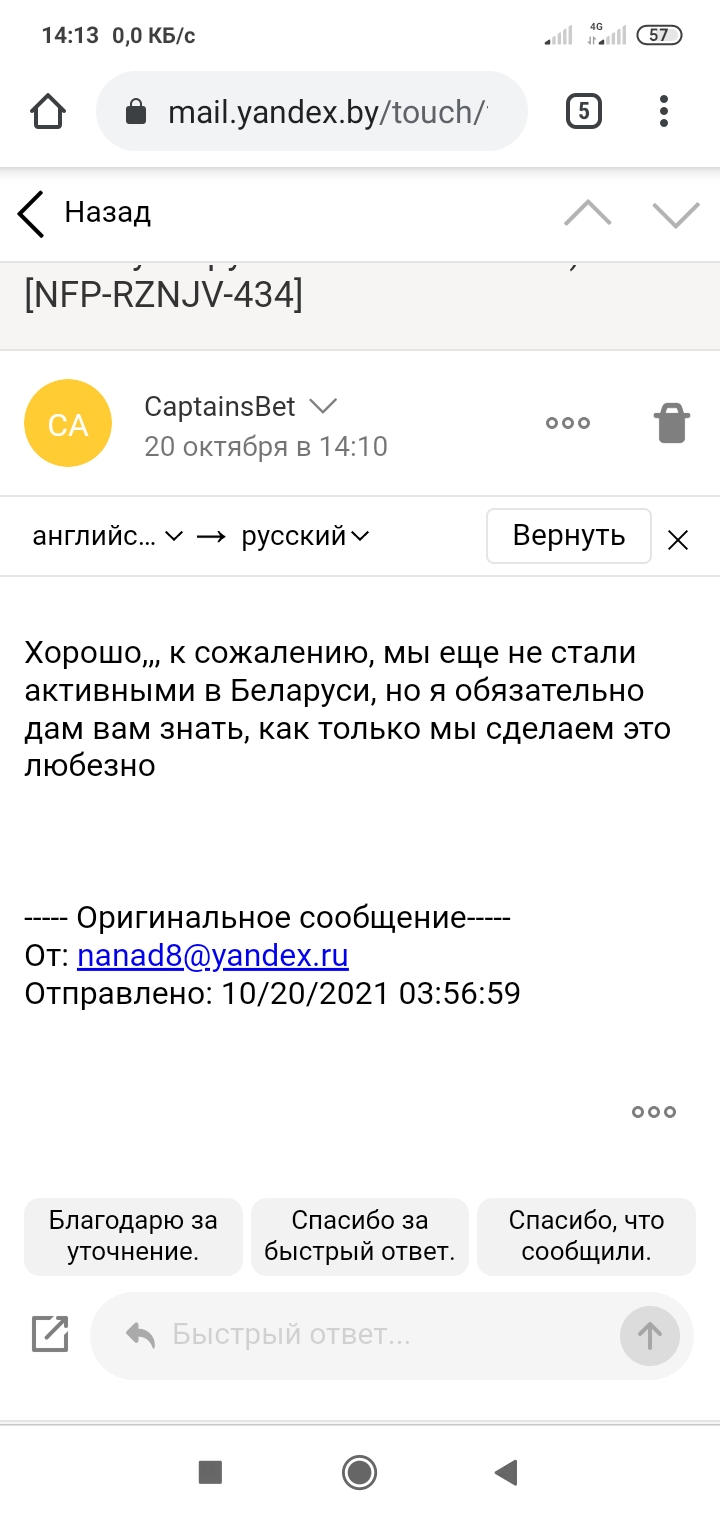
Task: Choose the reply "Спасибо, что сообщили."
Action: point(586,1236)
